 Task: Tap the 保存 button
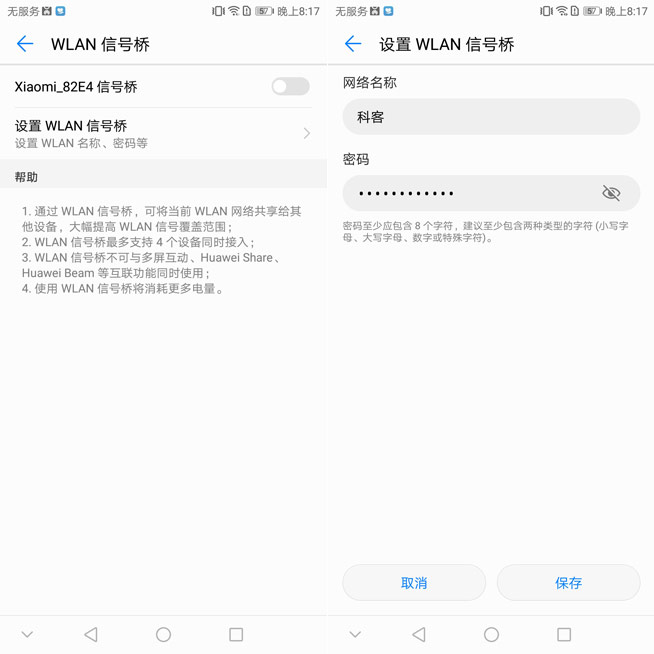click(x=568, y=583)
